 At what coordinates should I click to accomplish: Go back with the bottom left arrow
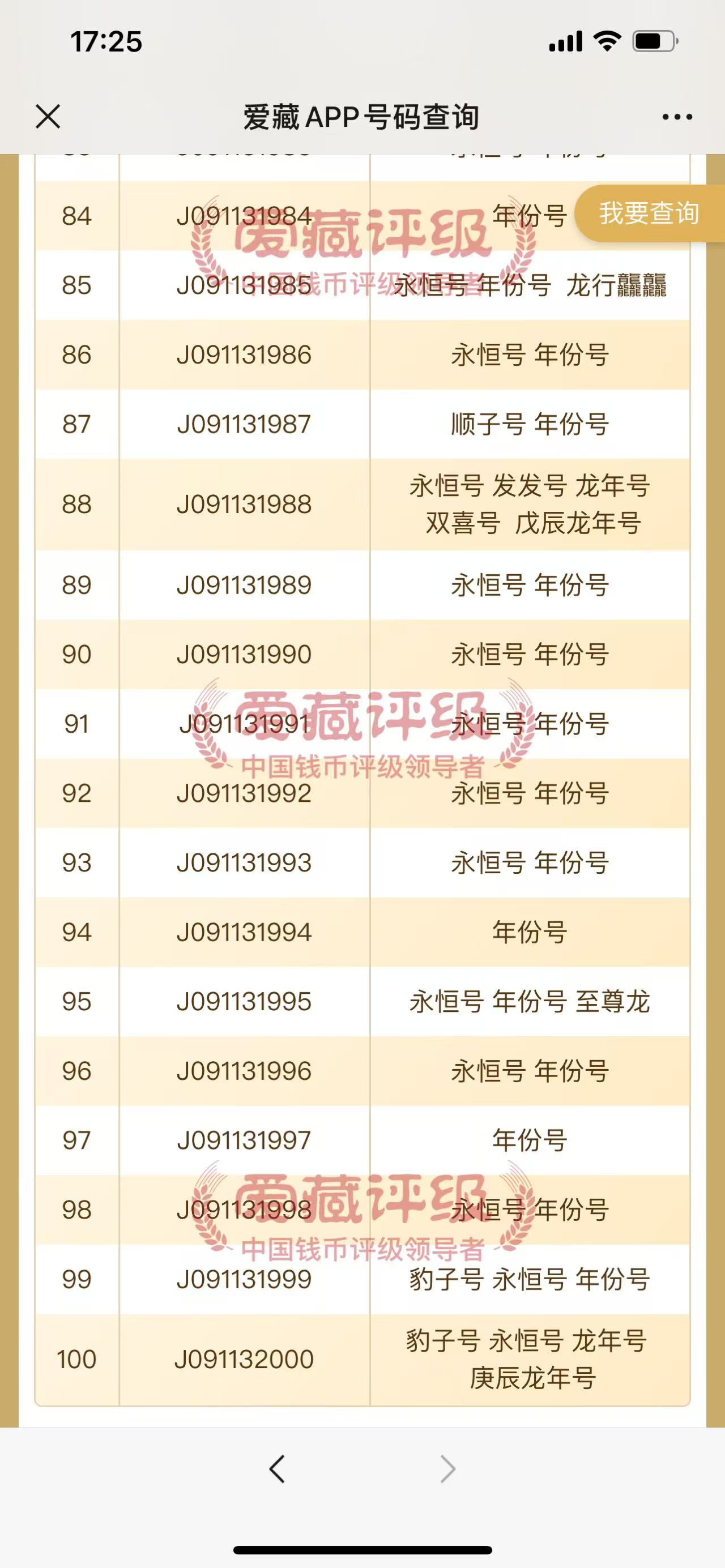[x=277, y=1469]
